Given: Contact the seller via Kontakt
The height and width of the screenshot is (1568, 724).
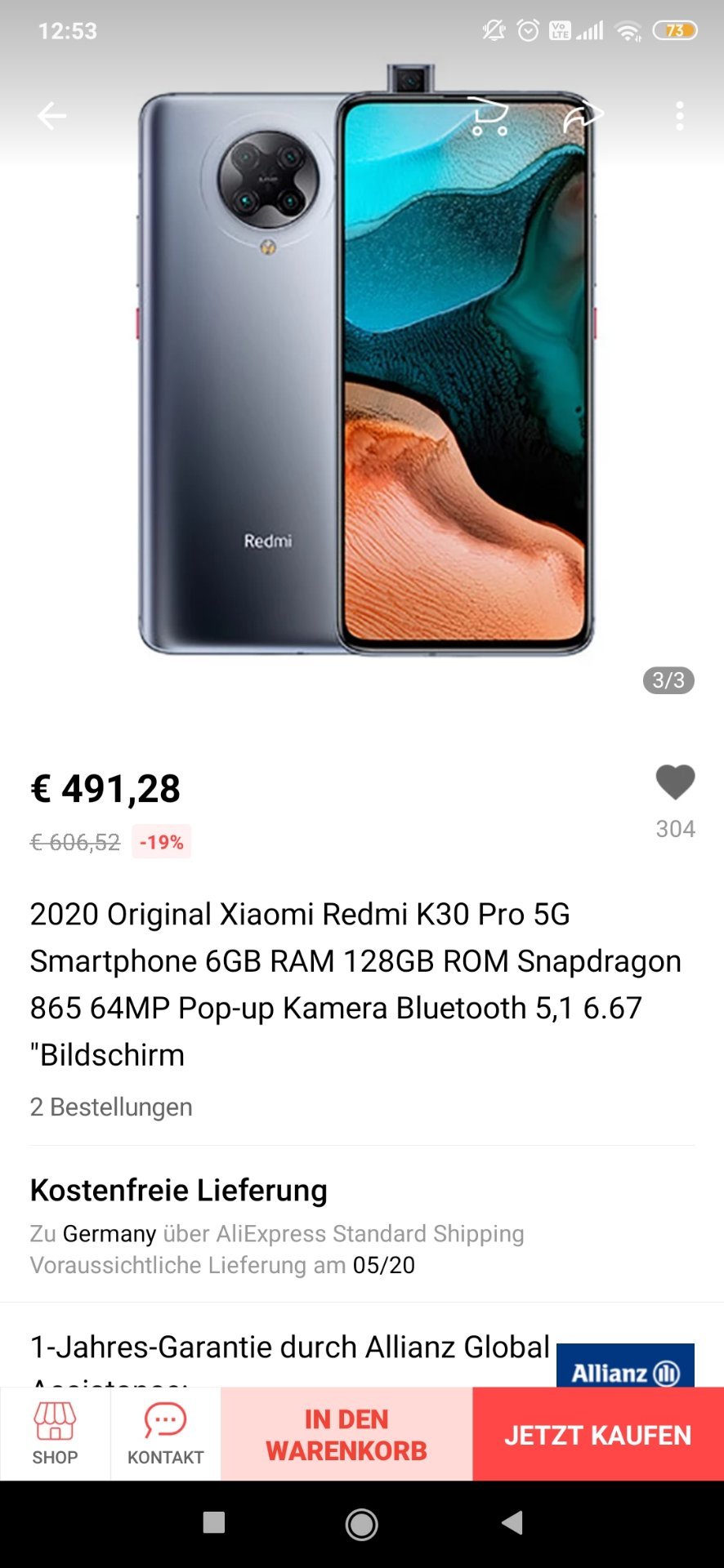Looking at the screenshot, I should (166, 1434).
